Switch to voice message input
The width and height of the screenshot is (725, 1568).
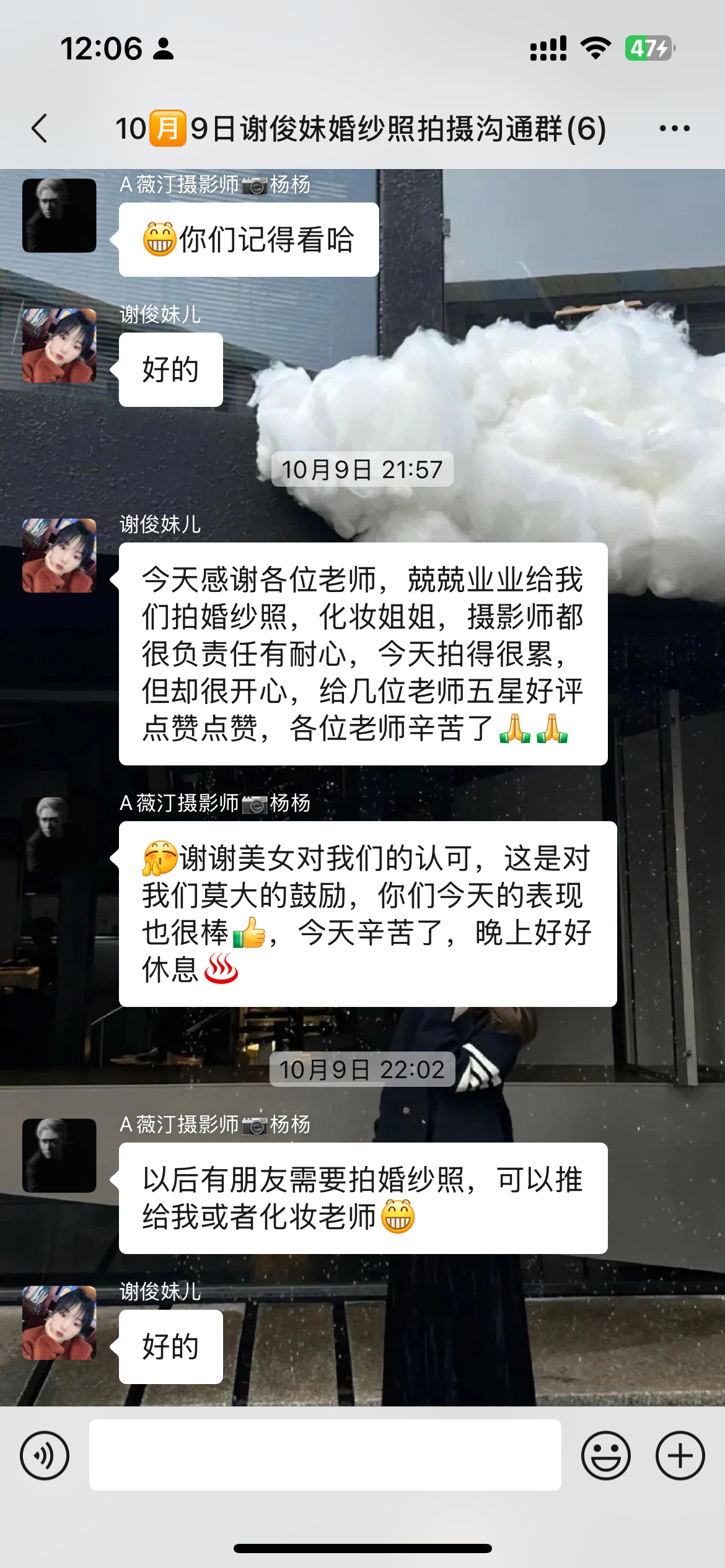click(x=45, y=1455)
